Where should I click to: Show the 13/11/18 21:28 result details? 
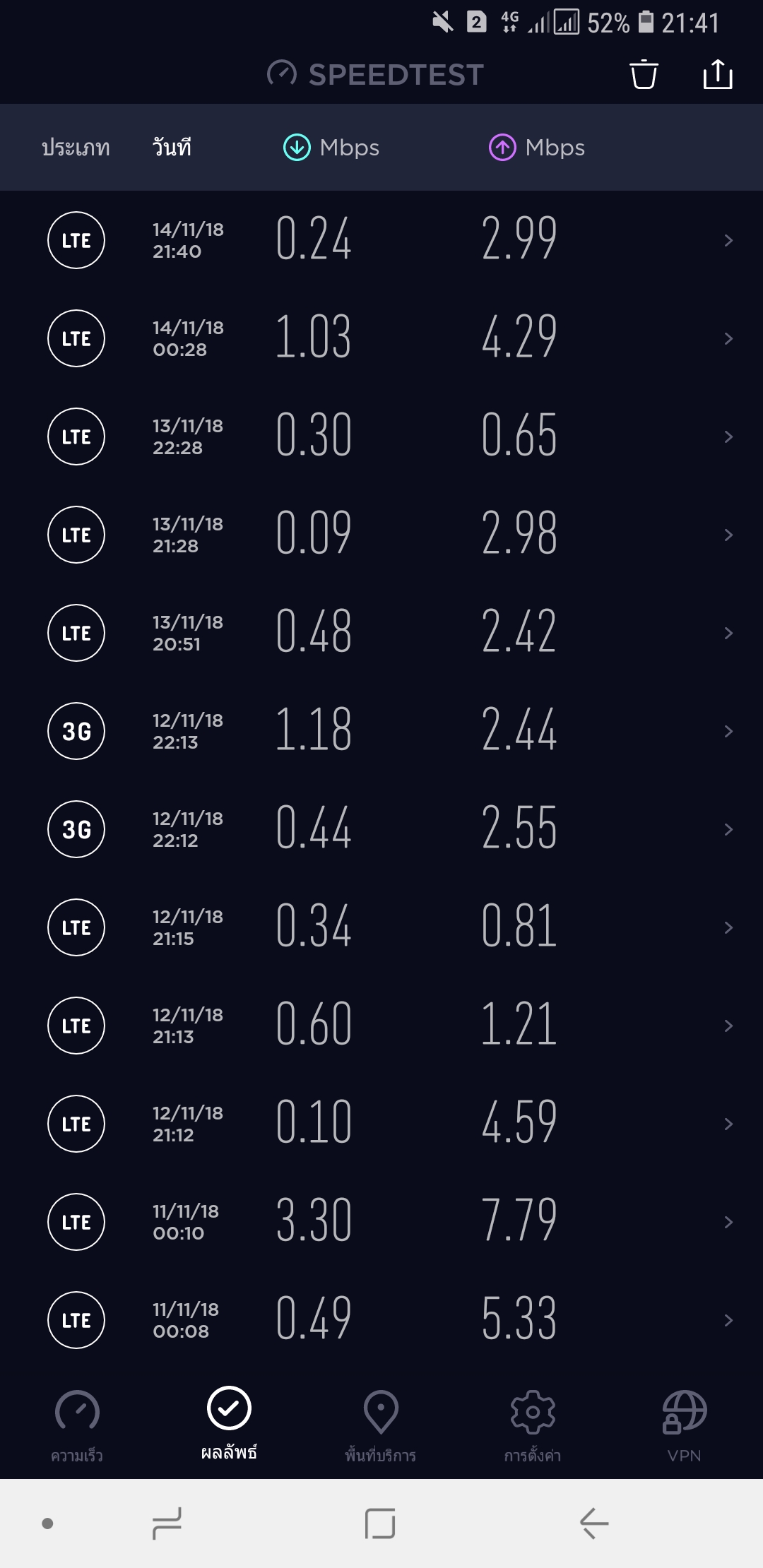[381, 535]
